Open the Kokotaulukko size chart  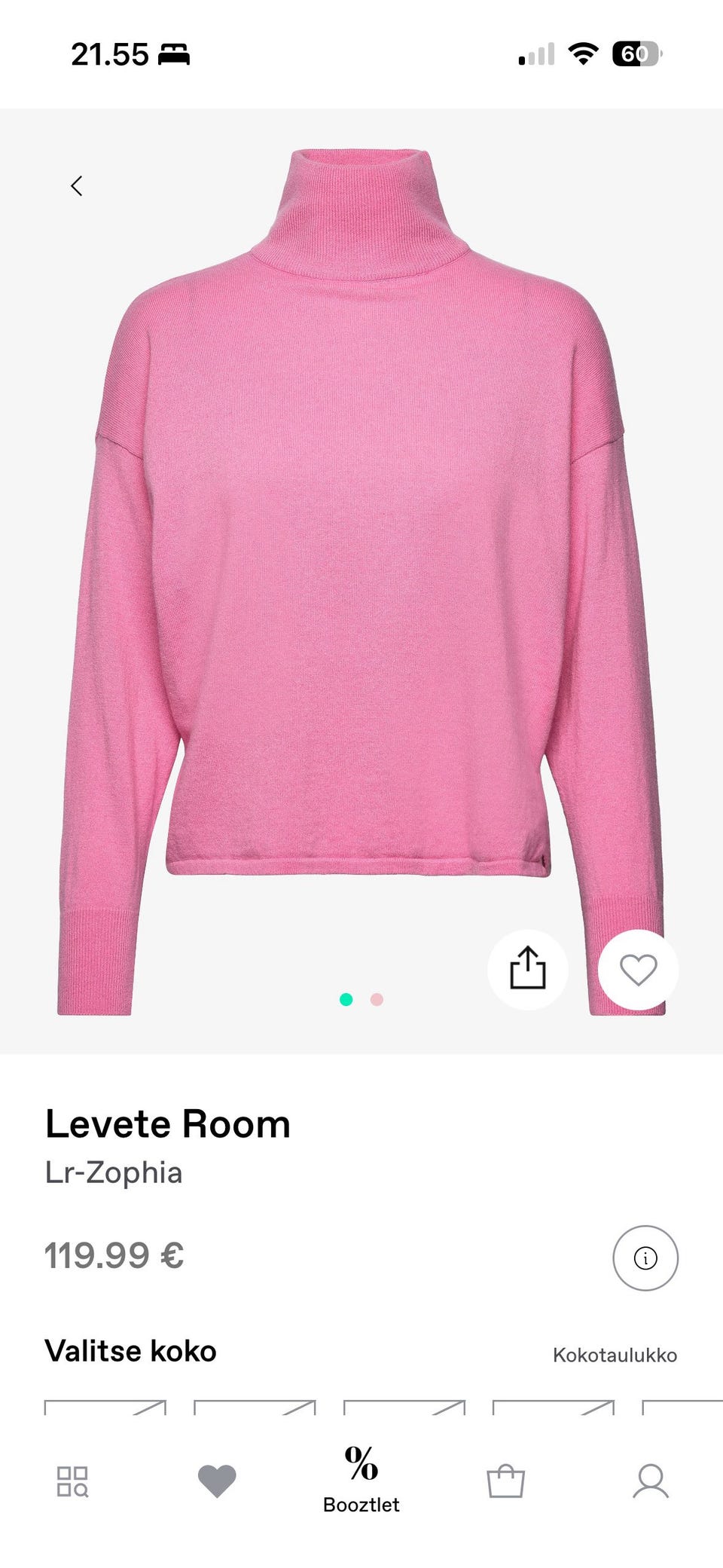coord(615,1355)
